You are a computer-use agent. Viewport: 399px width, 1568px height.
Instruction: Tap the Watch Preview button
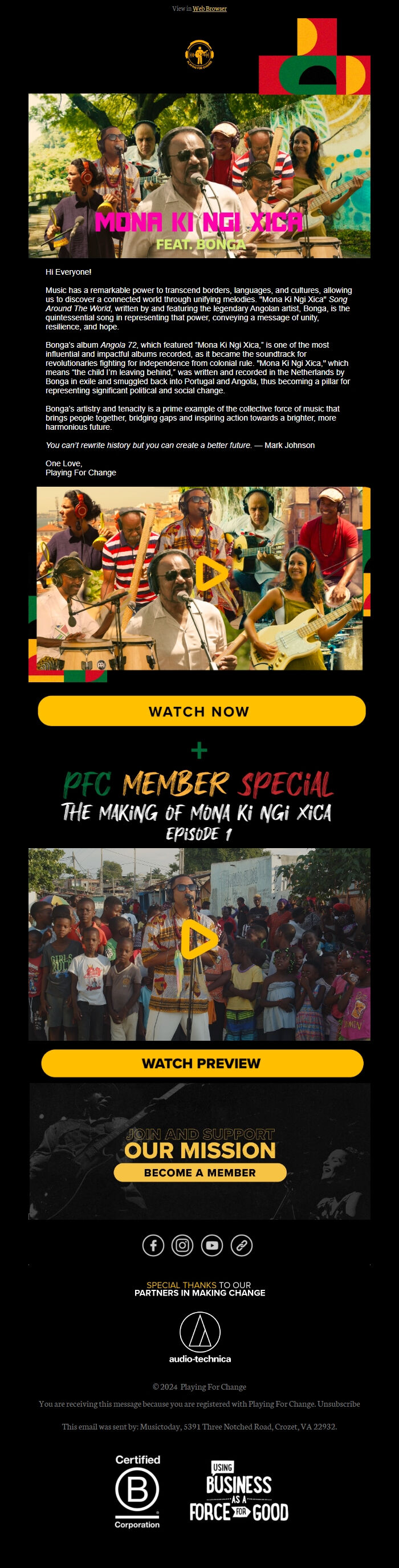(202, 1063)
